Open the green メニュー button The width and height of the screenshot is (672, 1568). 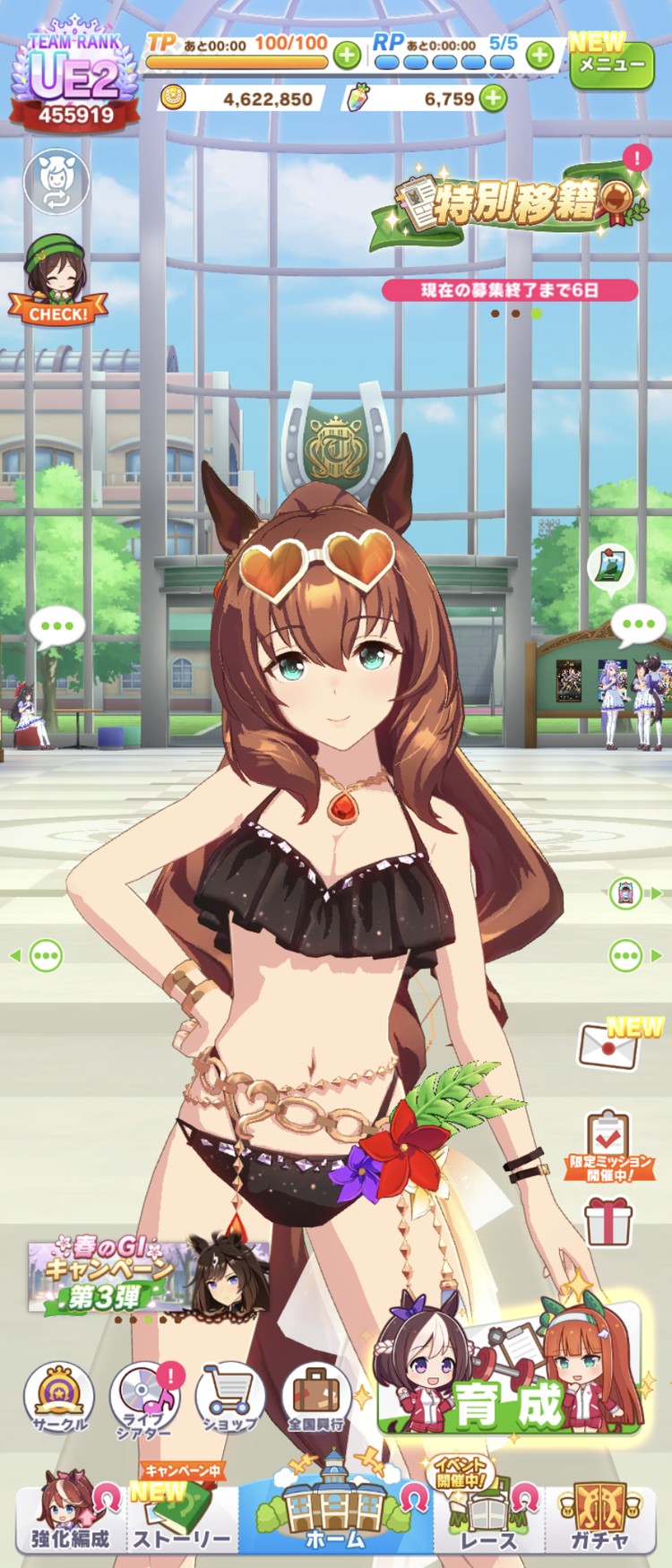(612, 65)
